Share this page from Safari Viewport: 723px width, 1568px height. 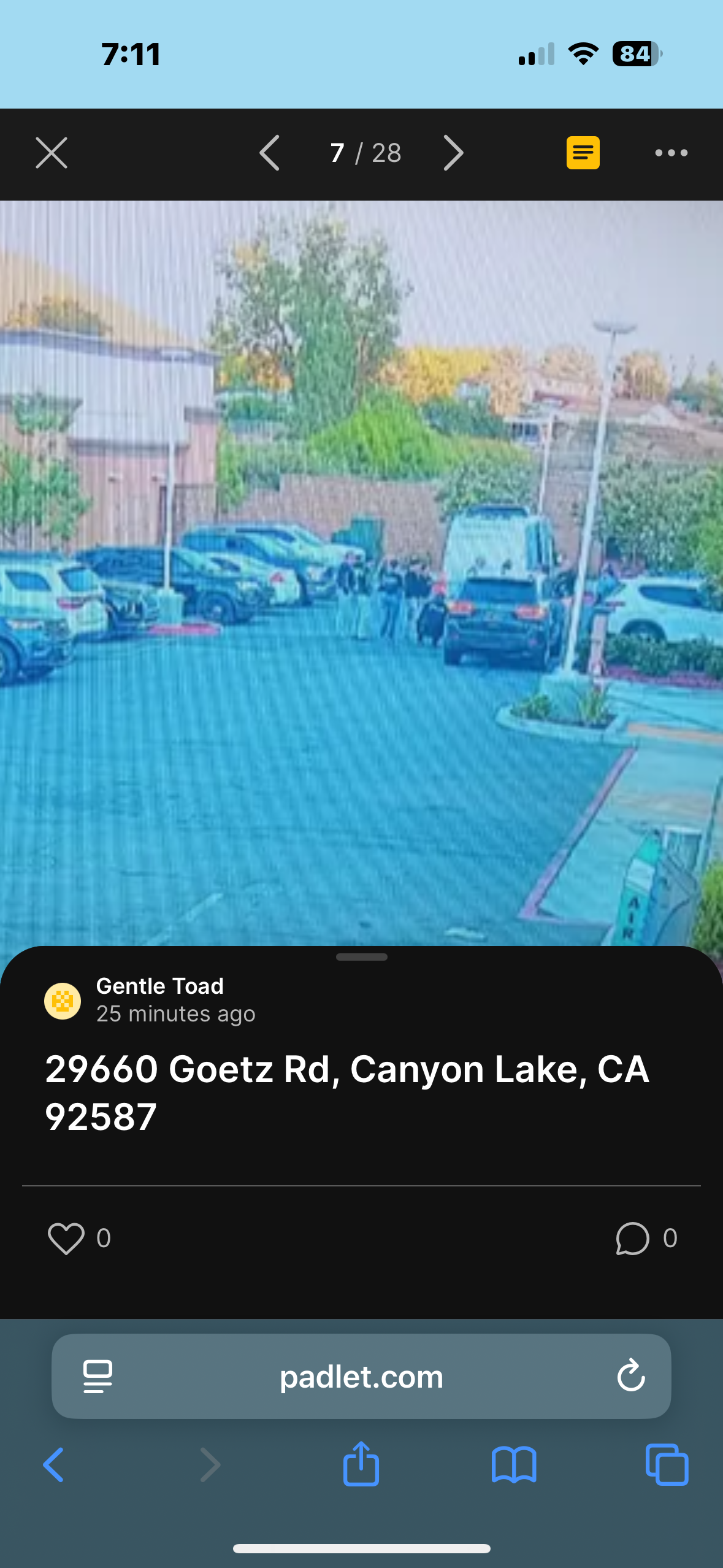(x=361, y=1464)
